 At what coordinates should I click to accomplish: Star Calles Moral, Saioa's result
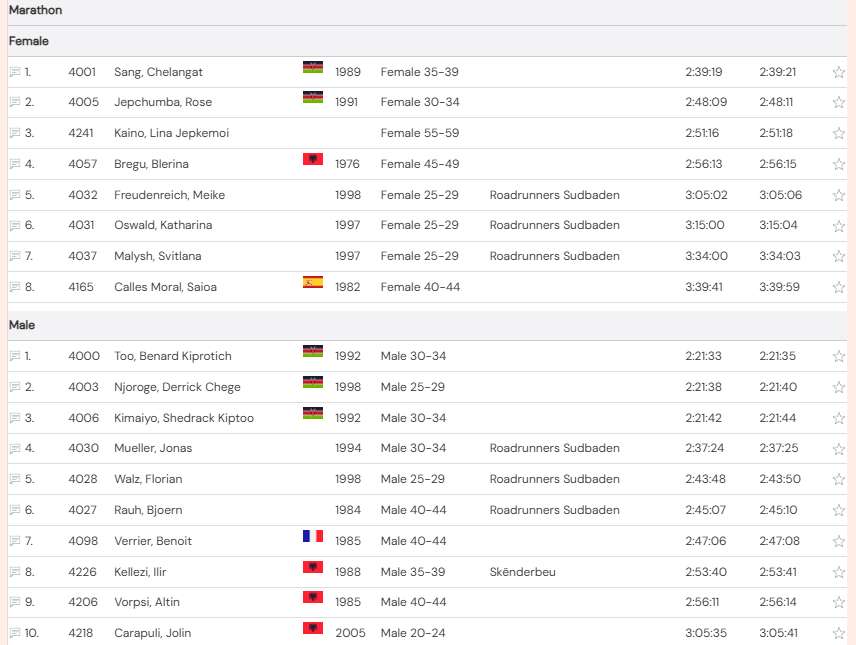click(838, 288)
